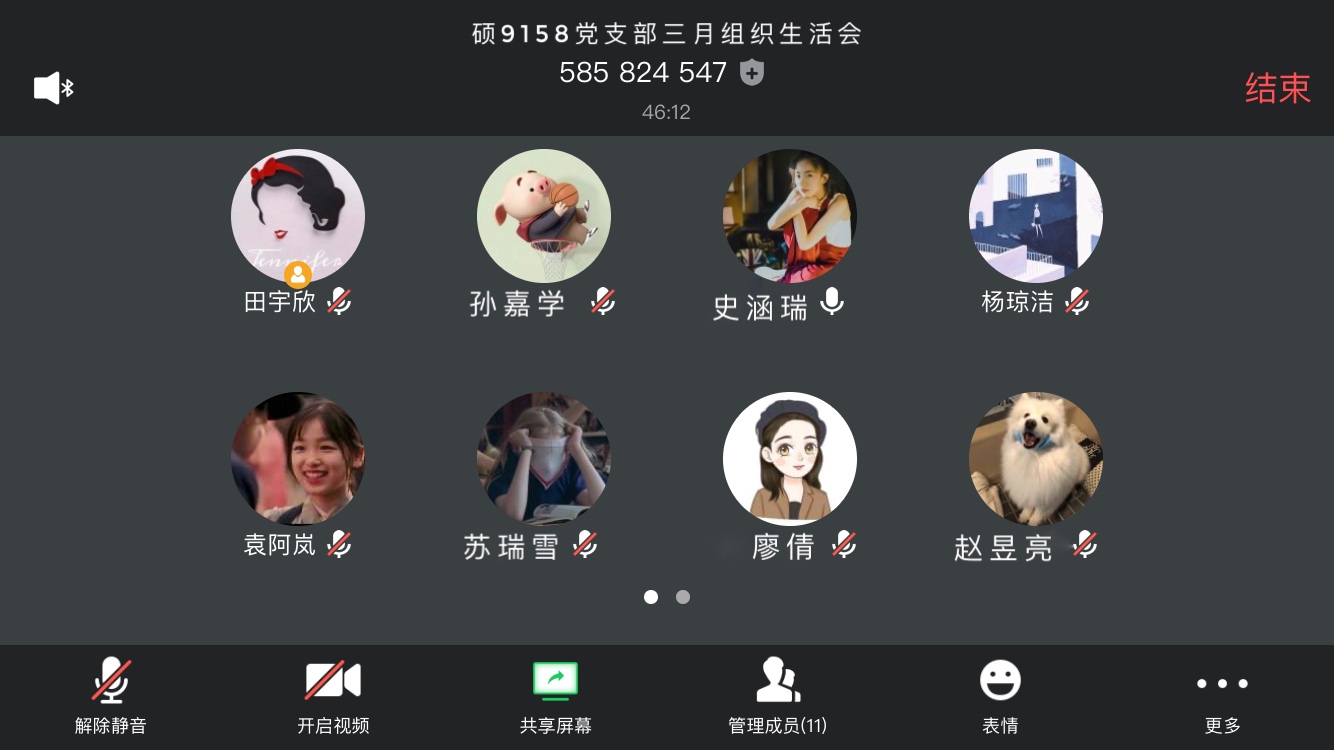Viewport: 1334px width, 750px height.
Task: Tap the Bluetooth speaker audio icon
Action: [x=54, y=88]
